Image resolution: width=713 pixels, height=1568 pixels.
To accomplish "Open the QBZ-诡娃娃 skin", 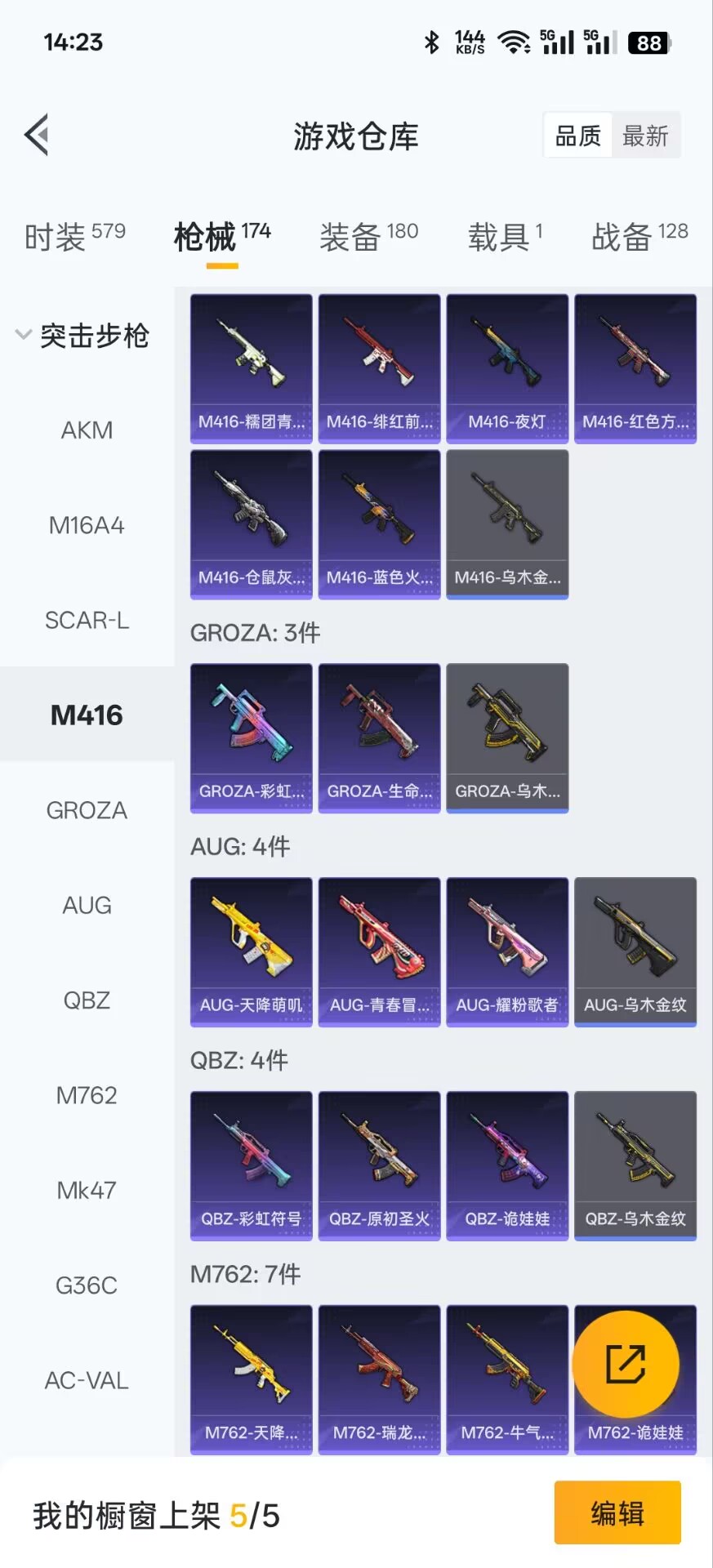I will [507, 1165].
